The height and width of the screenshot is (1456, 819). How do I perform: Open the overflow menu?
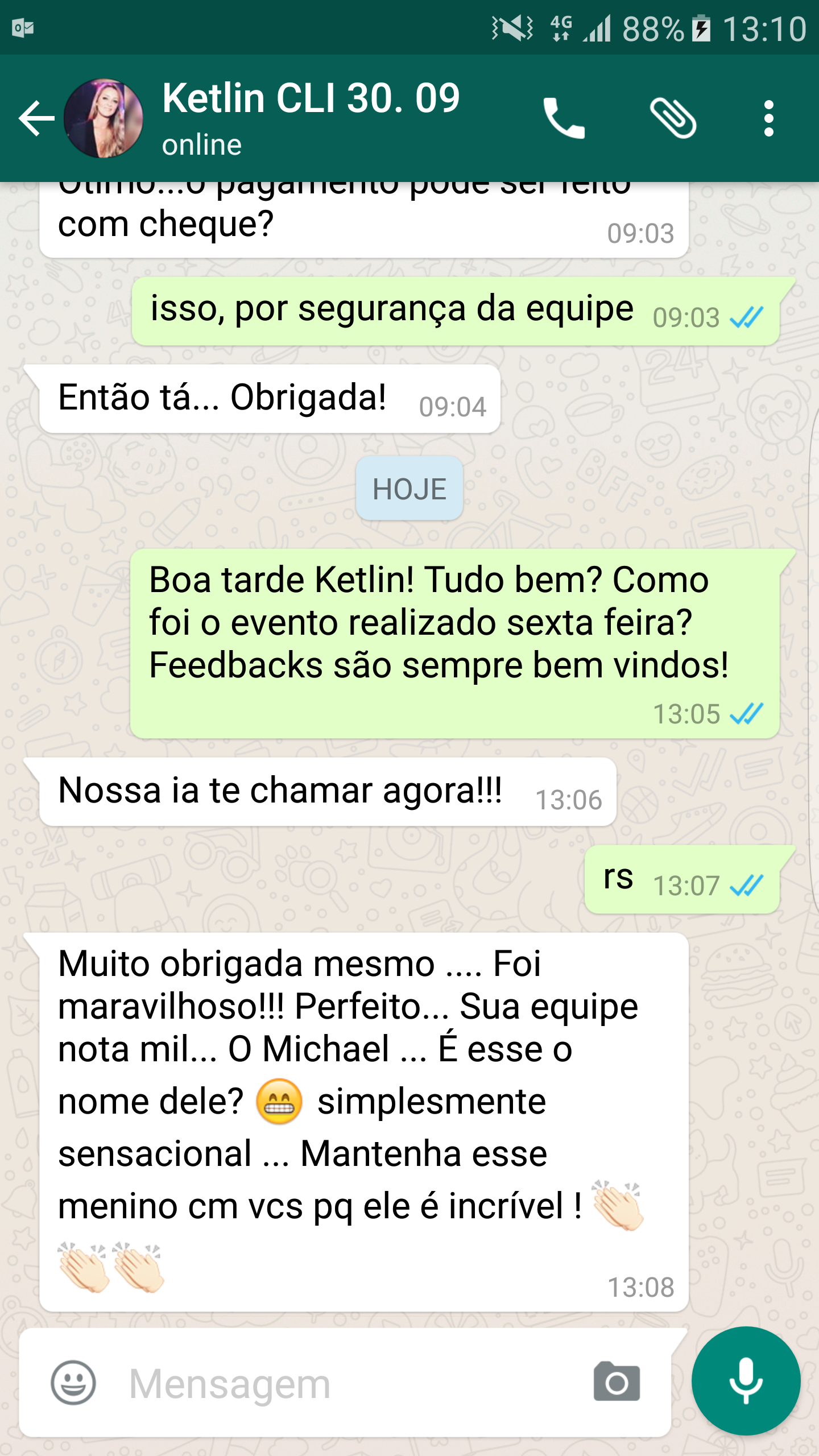tap(768, 118)
